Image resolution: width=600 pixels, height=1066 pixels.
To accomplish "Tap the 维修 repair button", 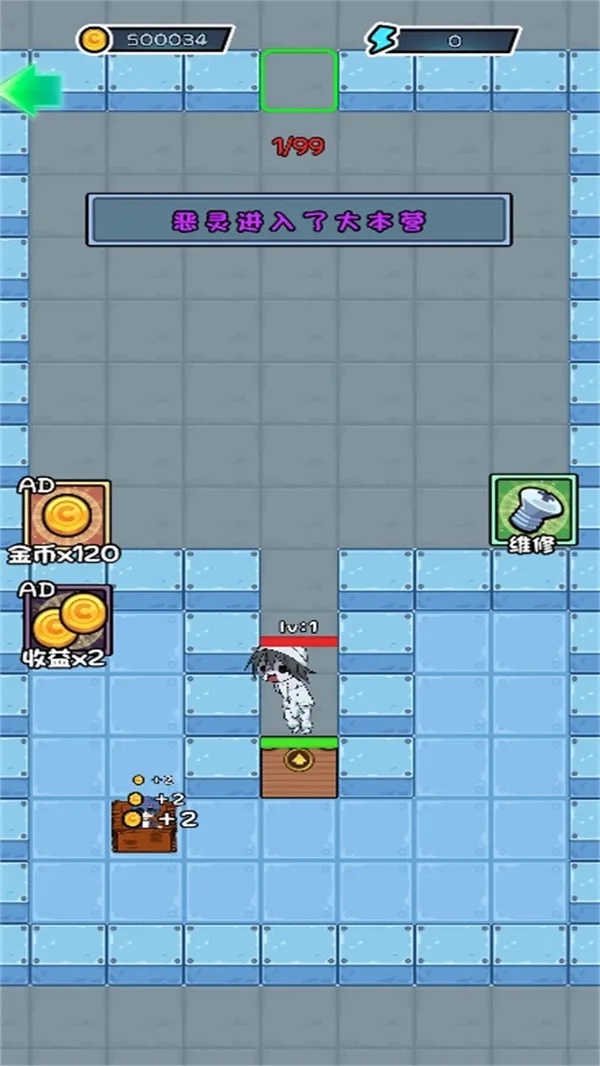I will (x=533, y=510).
